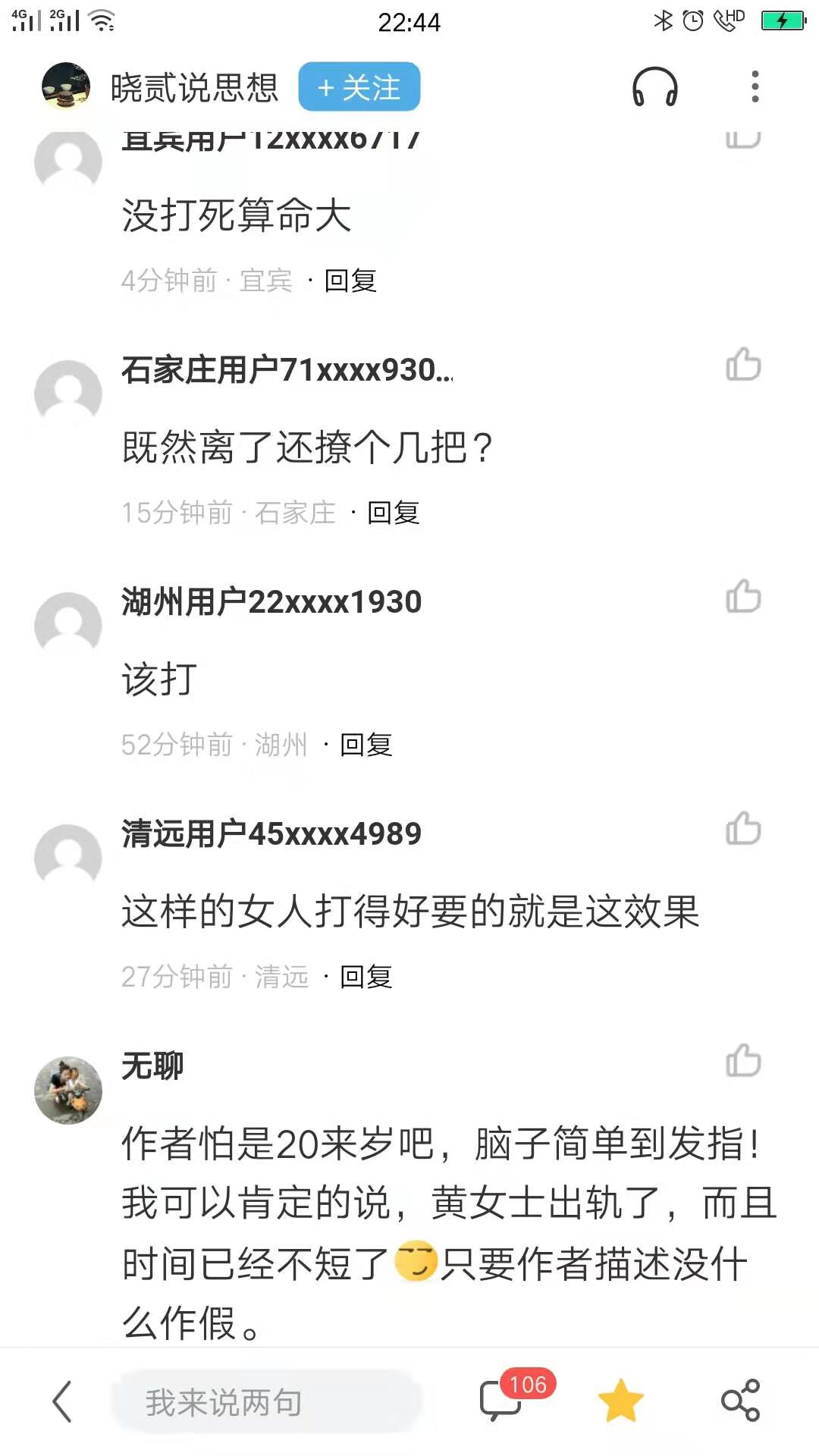The image size is (819, 1456).
Task: Go back with the bottom arrow
Action: click(62, 1401)
